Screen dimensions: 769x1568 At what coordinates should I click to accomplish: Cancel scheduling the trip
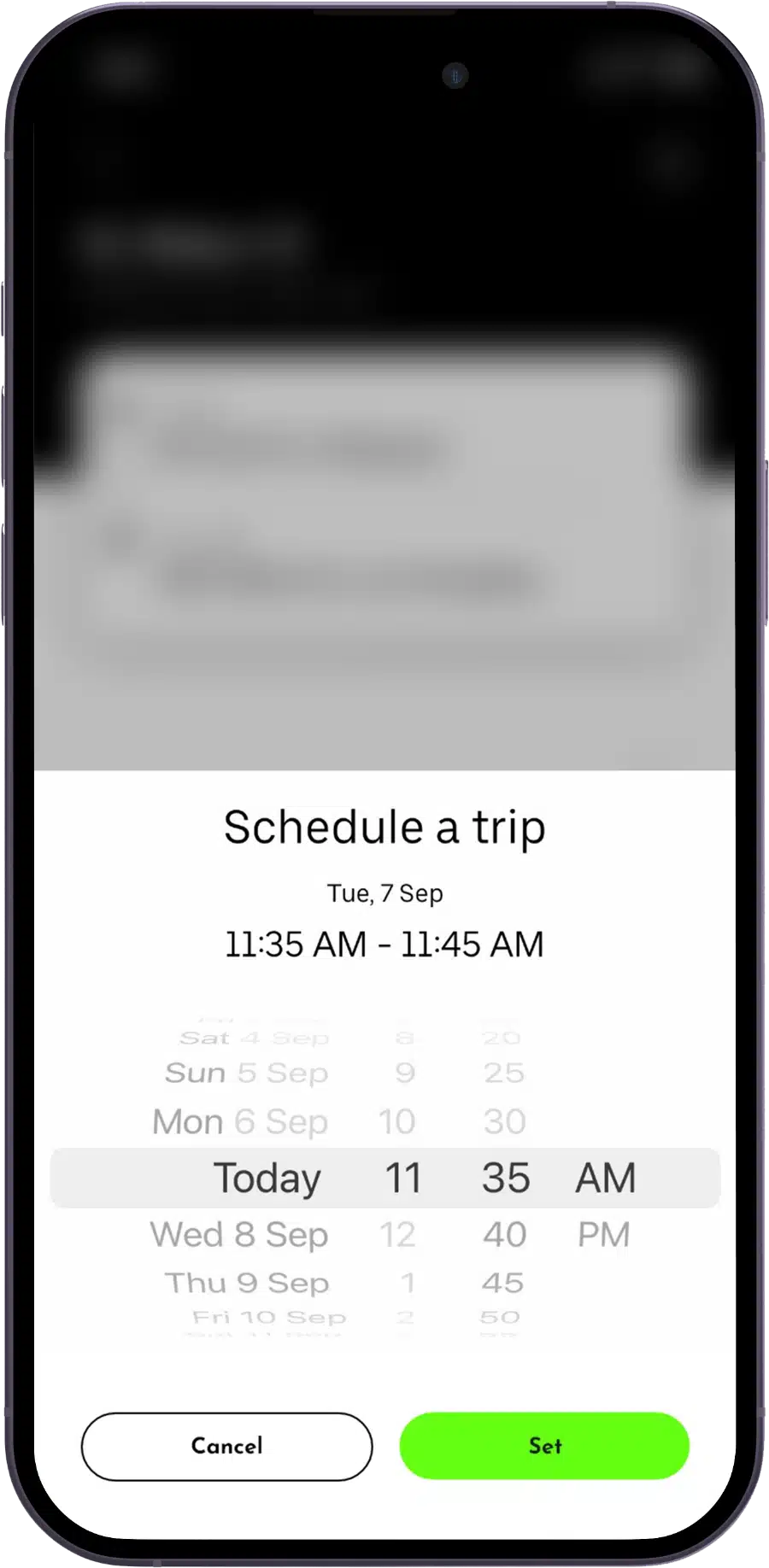point(226,1446)
